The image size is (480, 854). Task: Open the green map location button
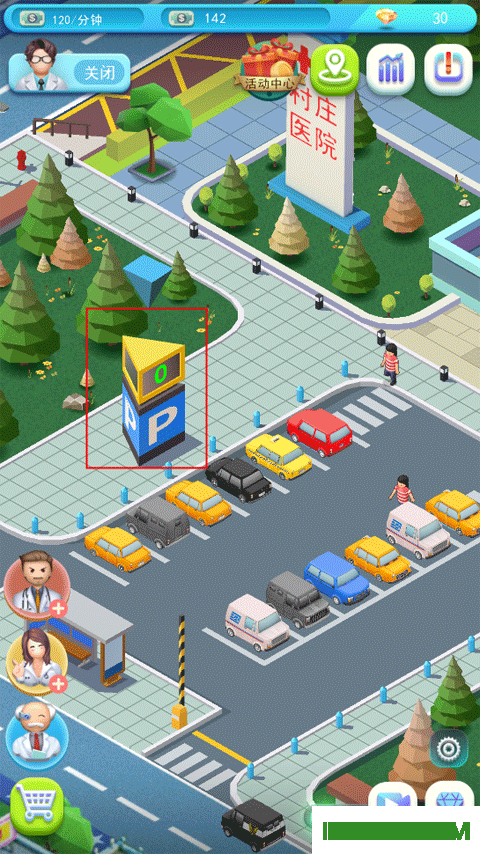click(335, 69)
